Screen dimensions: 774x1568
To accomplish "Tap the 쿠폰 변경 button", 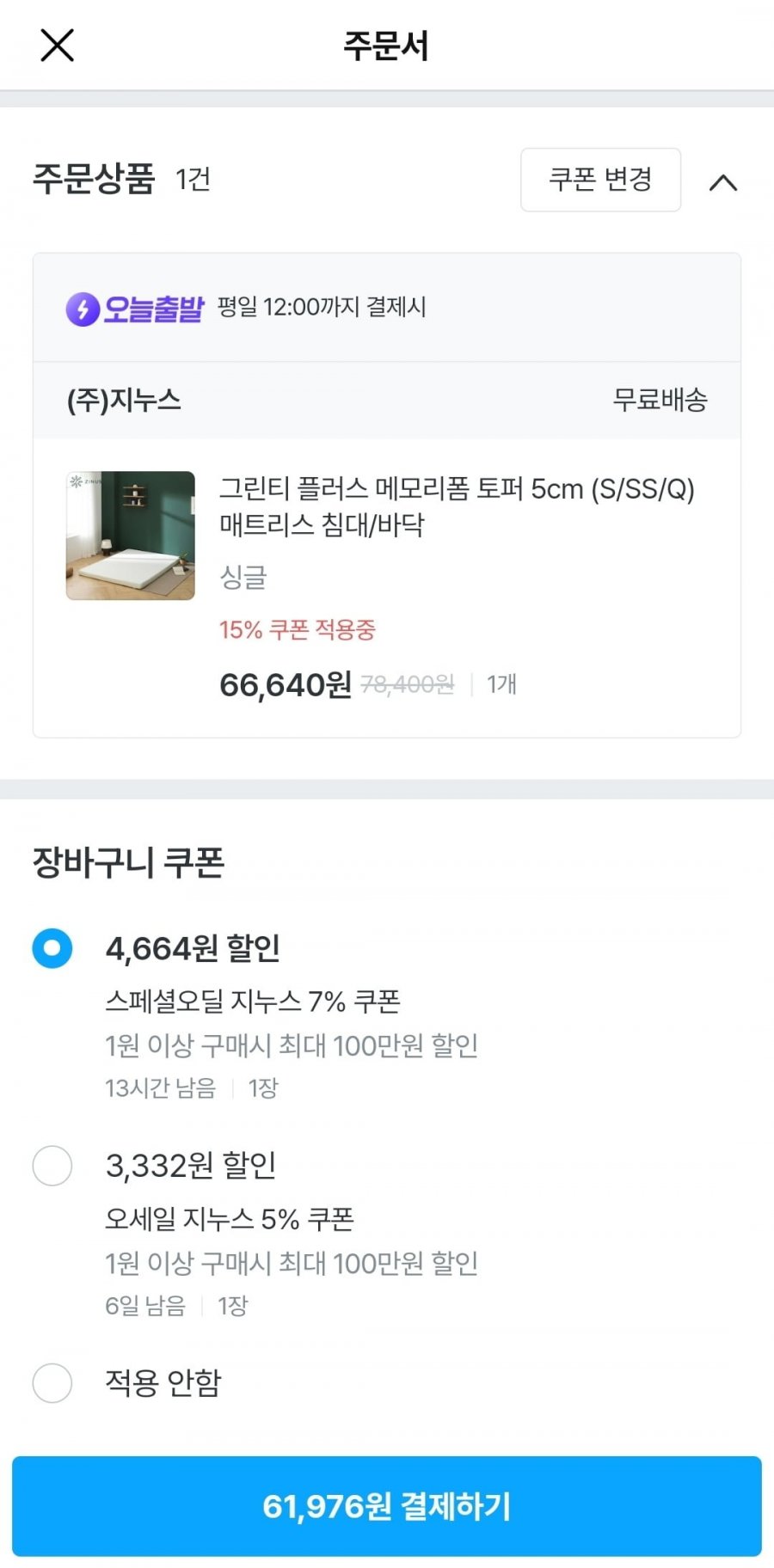I will tap(600, 180).
